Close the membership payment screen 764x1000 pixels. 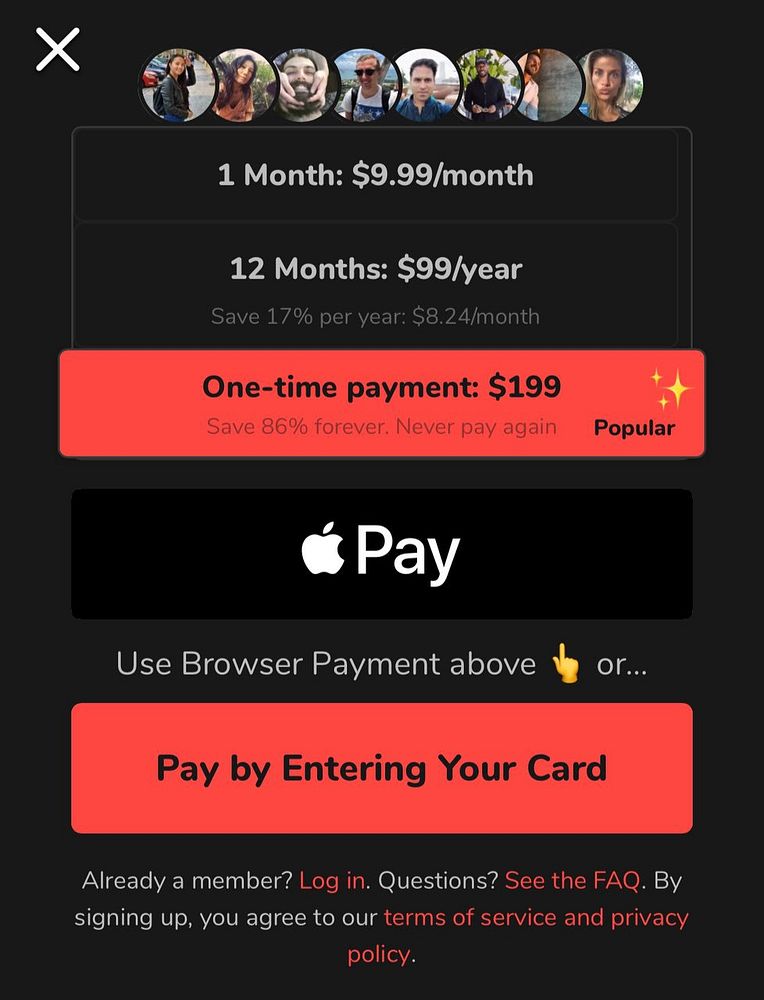pyautogui.click(x=57, y=49)
